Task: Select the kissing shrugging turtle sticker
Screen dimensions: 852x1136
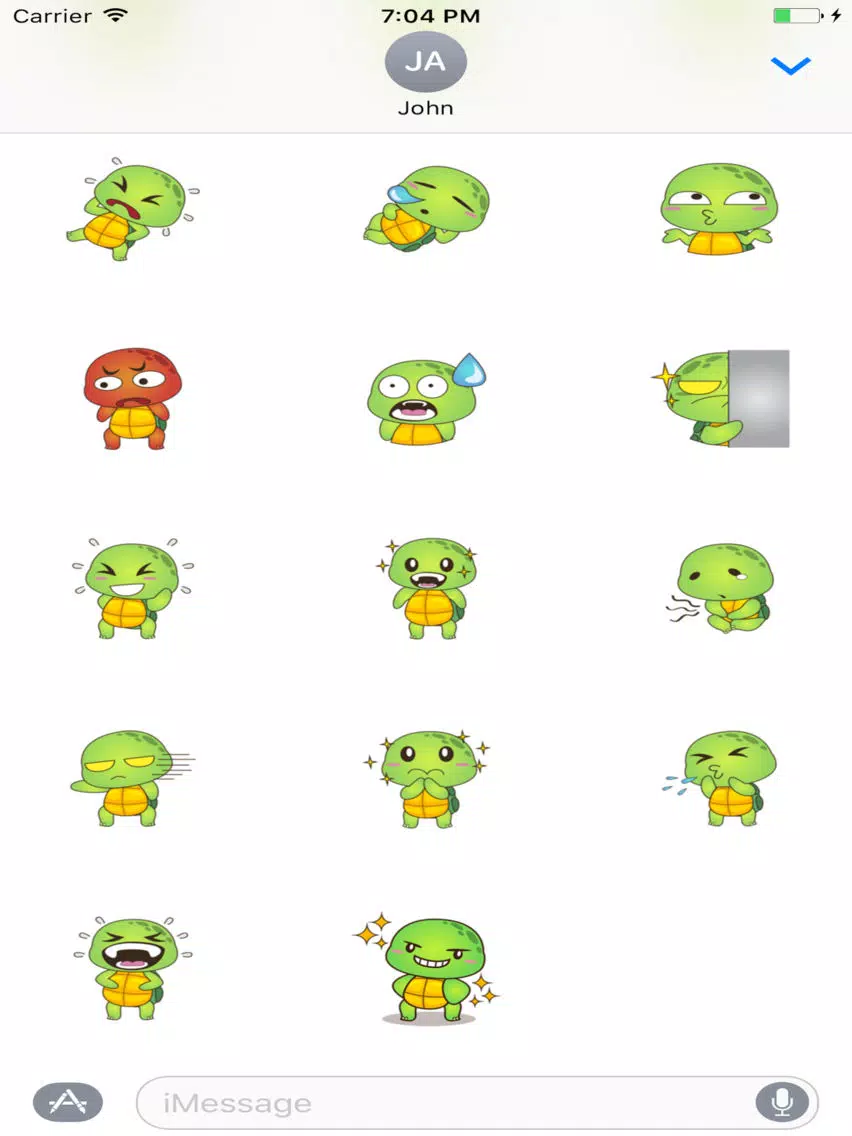Action: 718,210
